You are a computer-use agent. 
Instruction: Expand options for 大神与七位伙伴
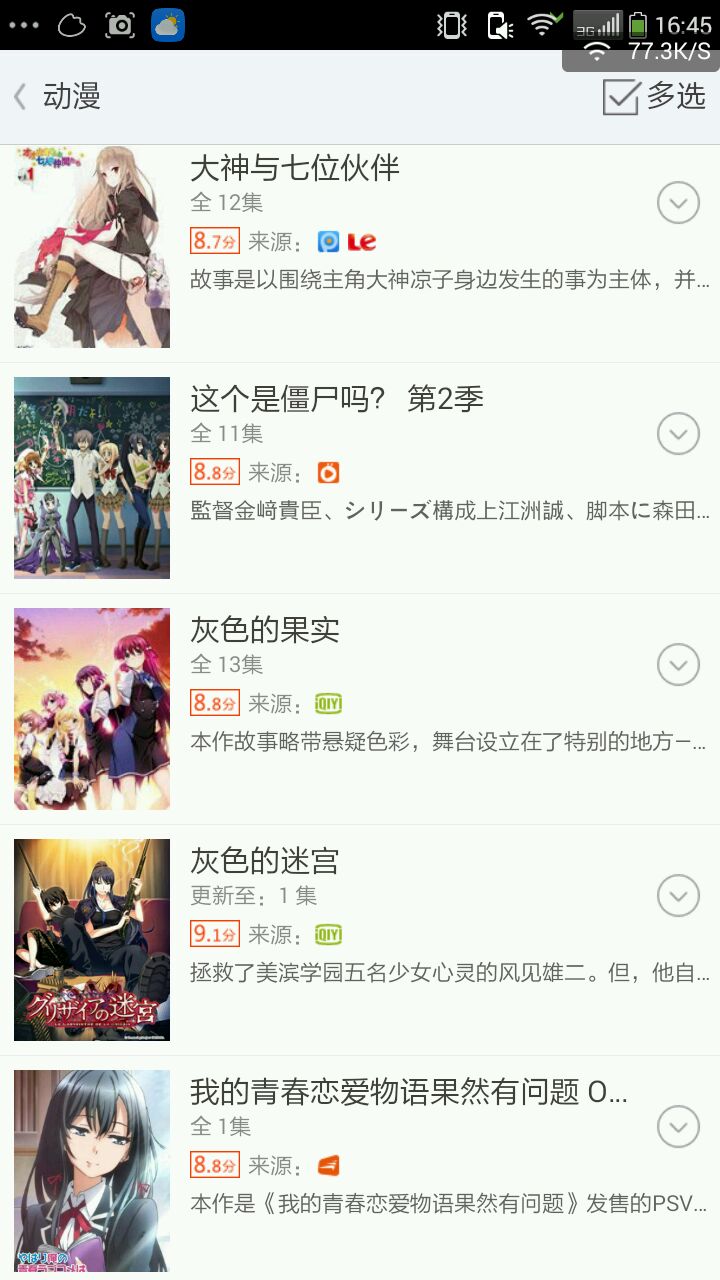point(678,204)
